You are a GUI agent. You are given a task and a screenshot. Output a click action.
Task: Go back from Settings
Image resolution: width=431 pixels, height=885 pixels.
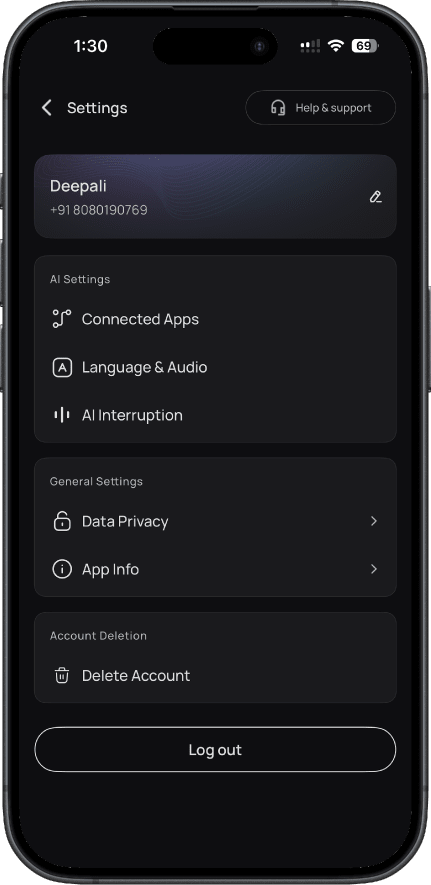click(47, 108)
